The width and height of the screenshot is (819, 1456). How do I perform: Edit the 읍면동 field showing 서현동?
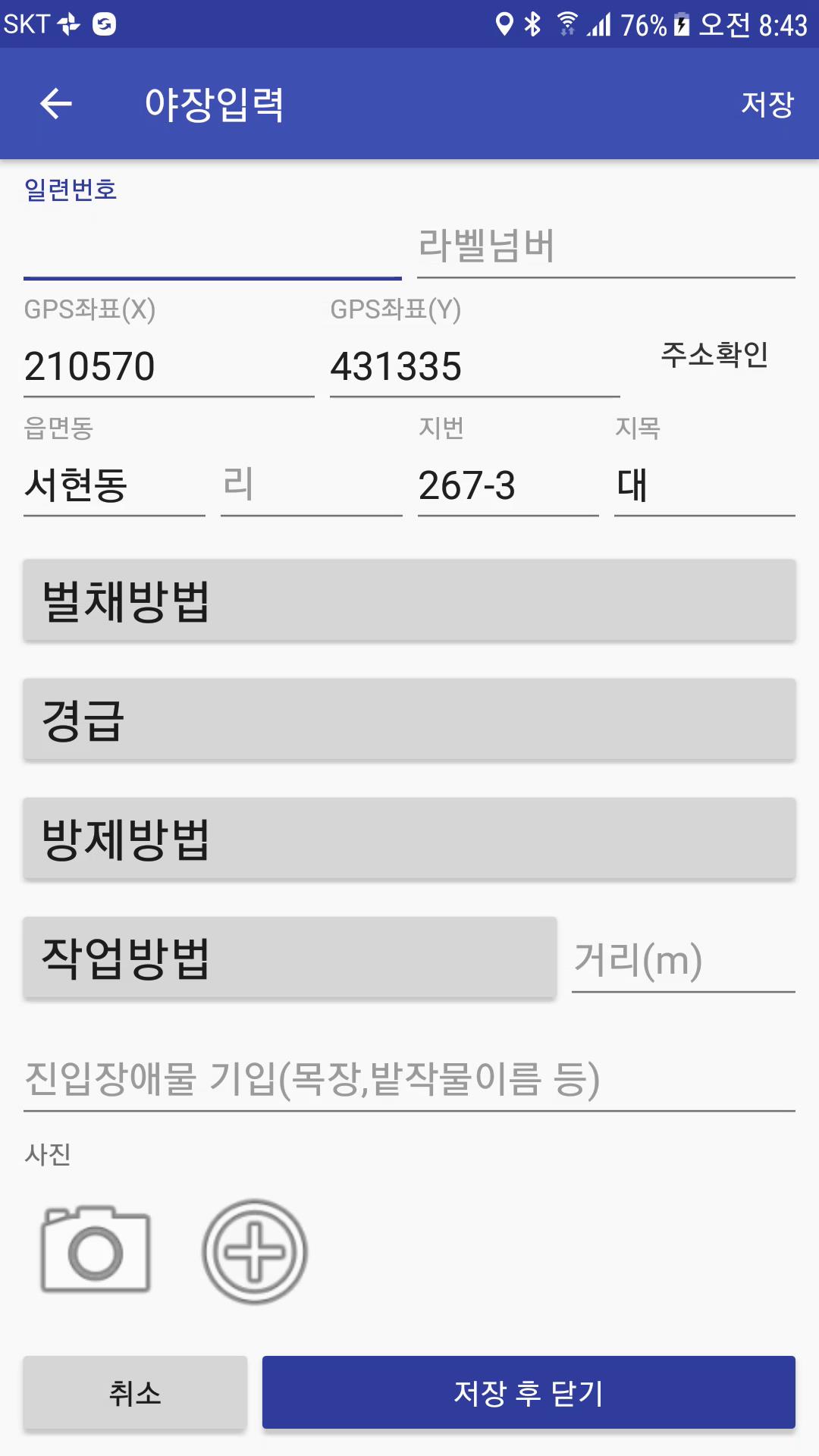tap(115, 485)
